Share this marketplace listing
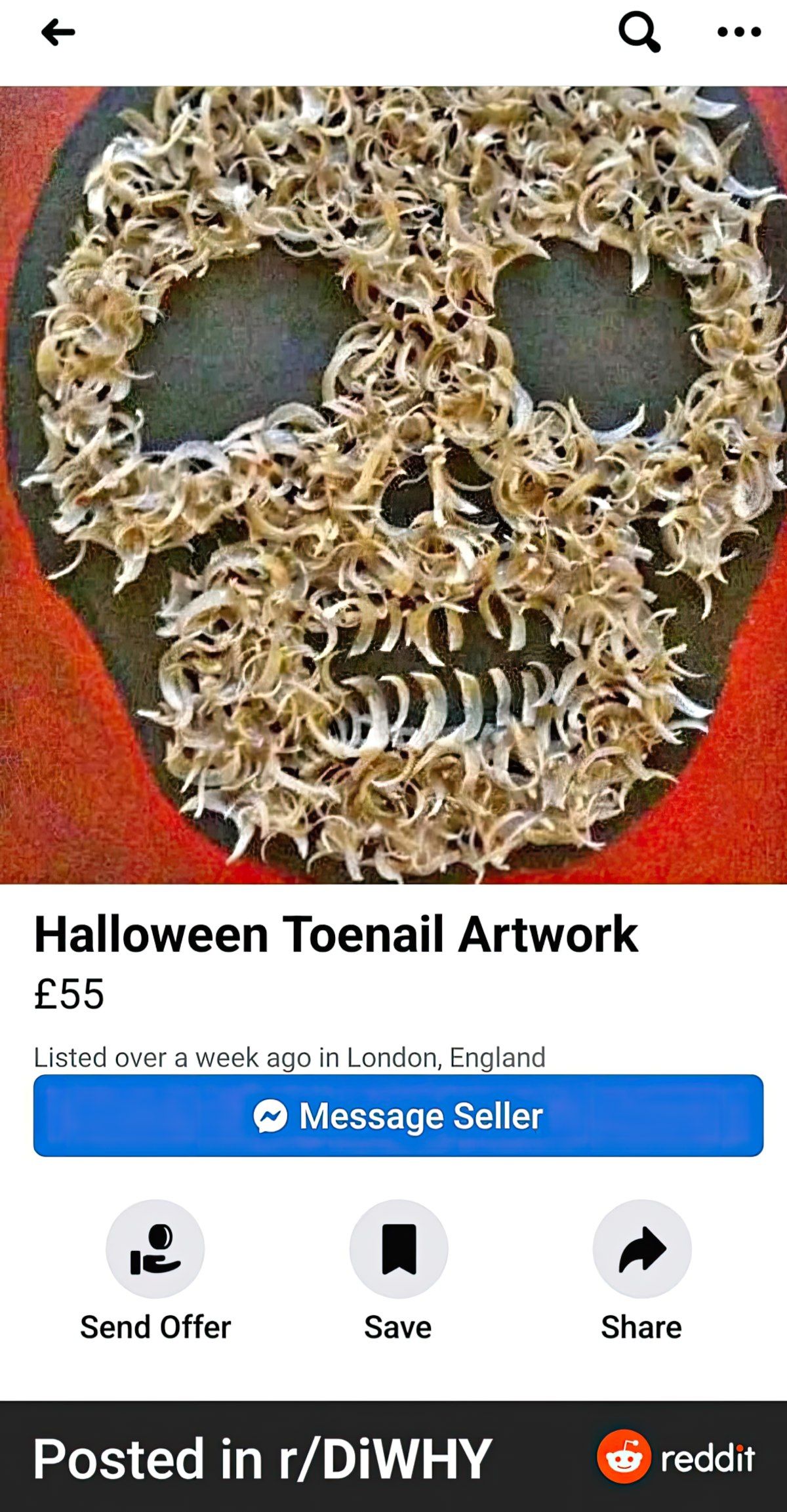Viewport: 787px width, 1512px height. coord(641,1250)
